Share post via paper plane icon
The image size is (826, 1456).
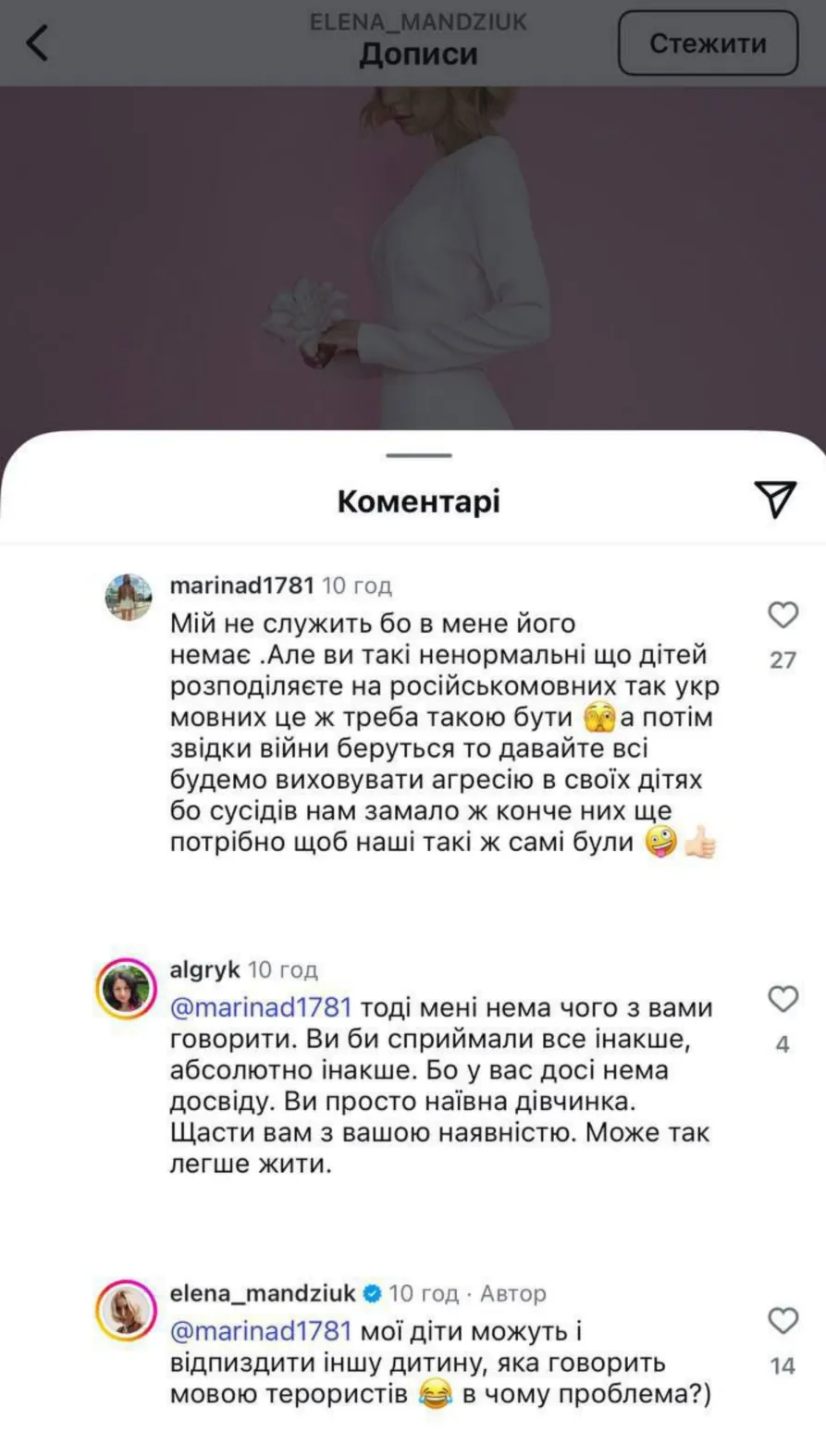tap(774, 500)
